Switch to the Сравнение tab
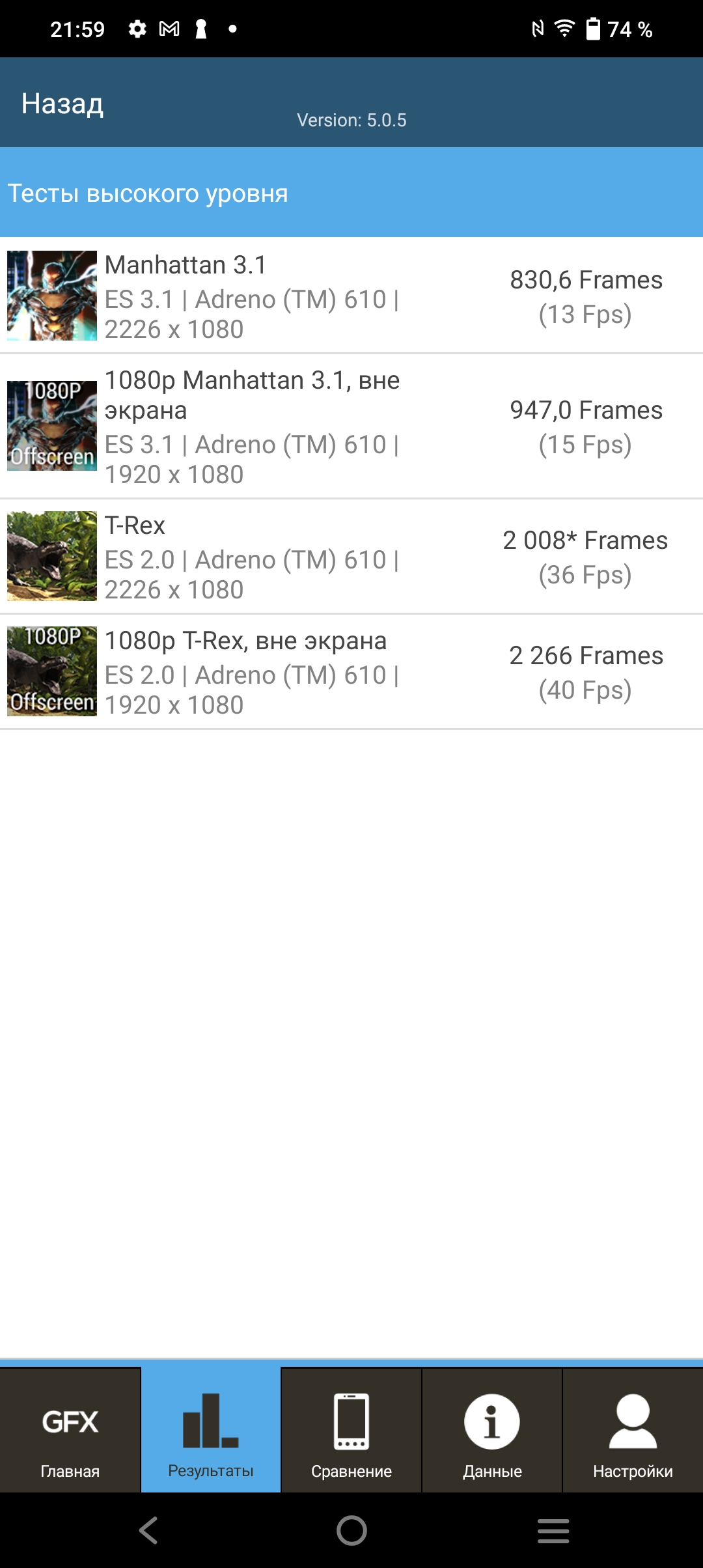Viewport: 703px width, 1568px height. point(351,1430)
